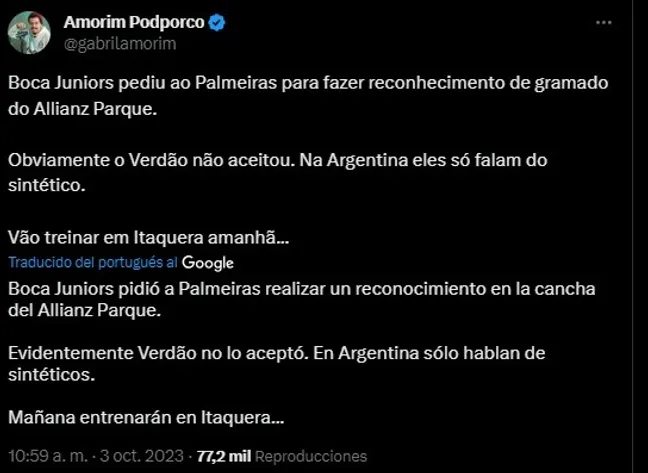Tap the 'Traducido del portugués' translation link
Image resolution: width=648 pixels, height=473 pixels.
point(92,262)
